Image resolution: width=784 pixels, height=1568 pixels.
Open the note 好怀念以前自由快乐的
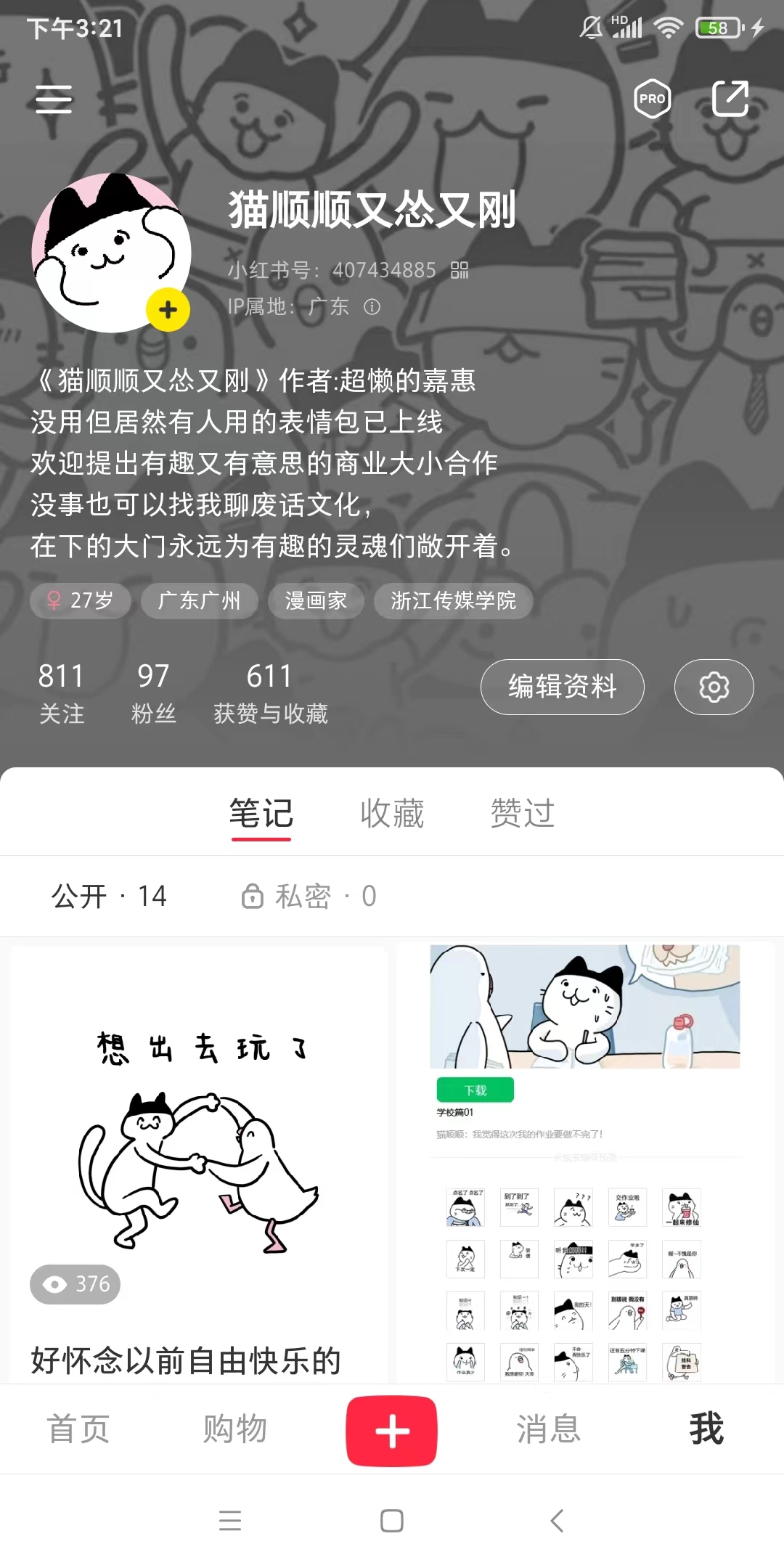(x=197, y=1161)
